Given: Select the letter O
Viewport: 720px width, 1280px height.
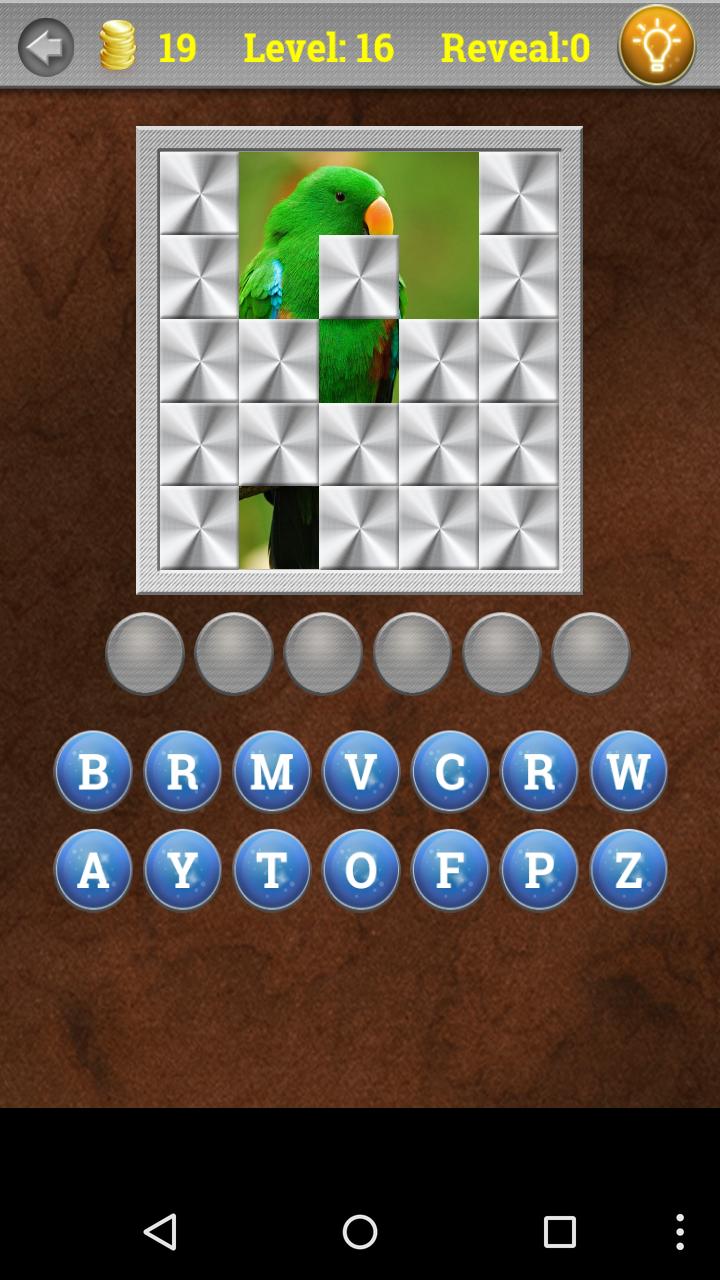Looking at the screenshot, I should coord(361,869).
